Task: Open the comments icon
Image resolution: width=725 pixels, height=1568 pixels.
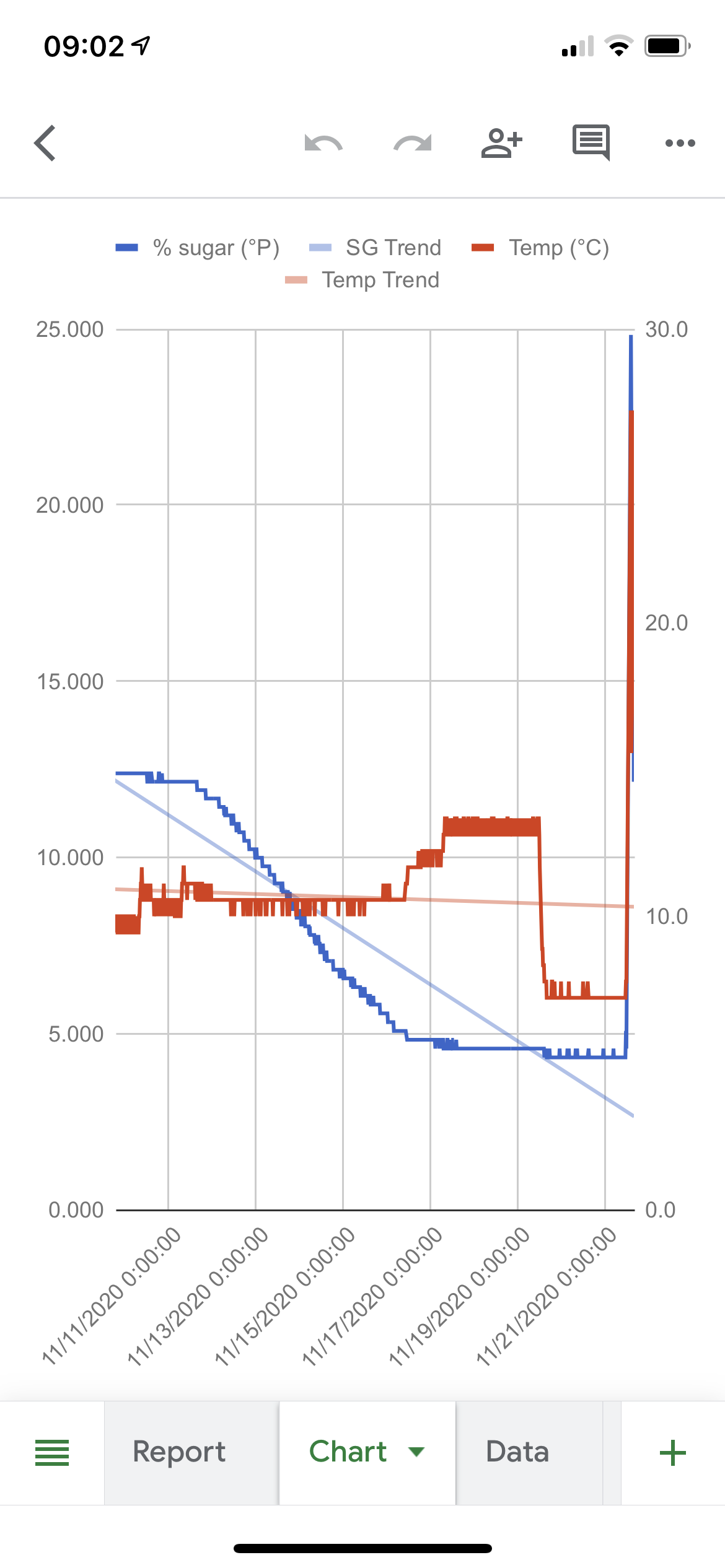Action: coord(591,142)
